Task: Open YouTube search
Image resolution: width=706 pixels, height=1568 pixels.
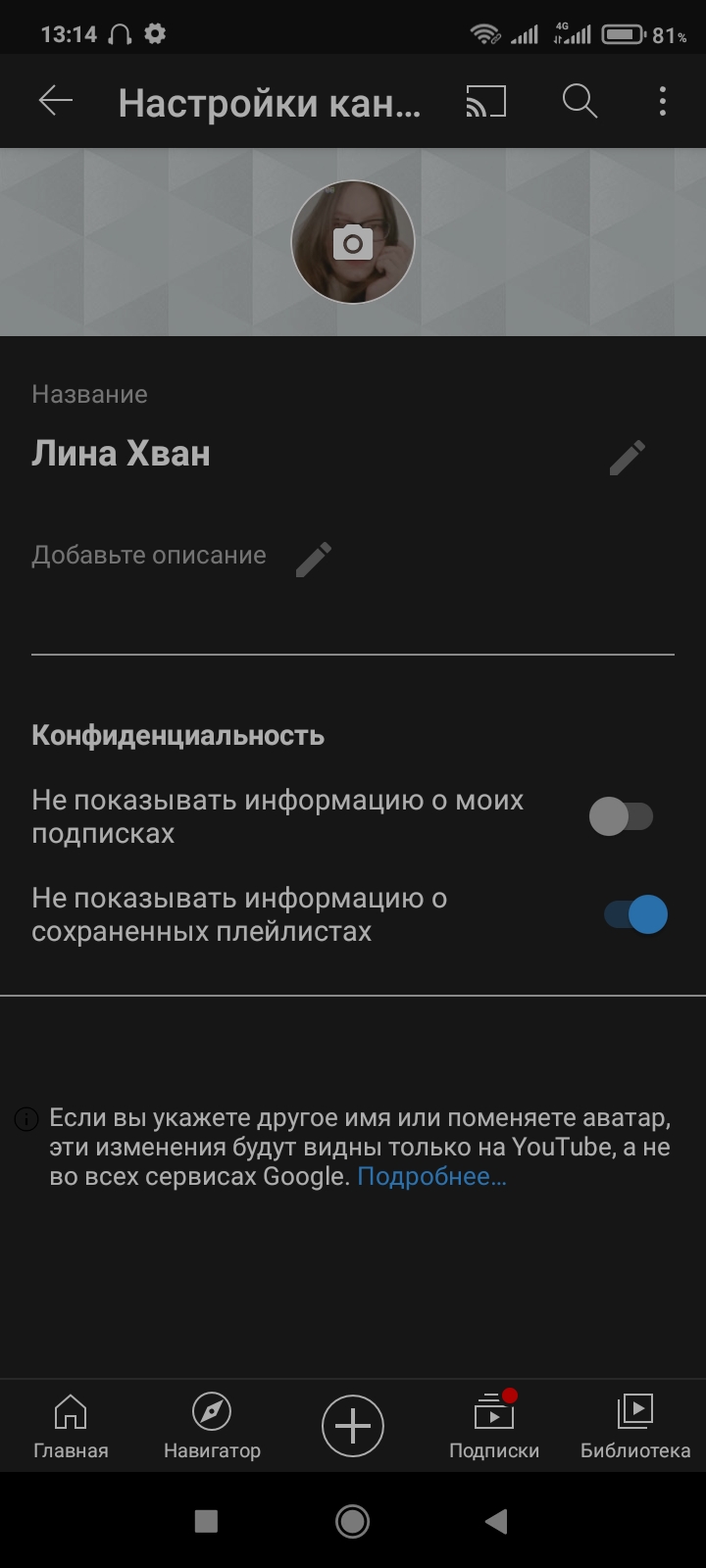Action: [580, 101]
